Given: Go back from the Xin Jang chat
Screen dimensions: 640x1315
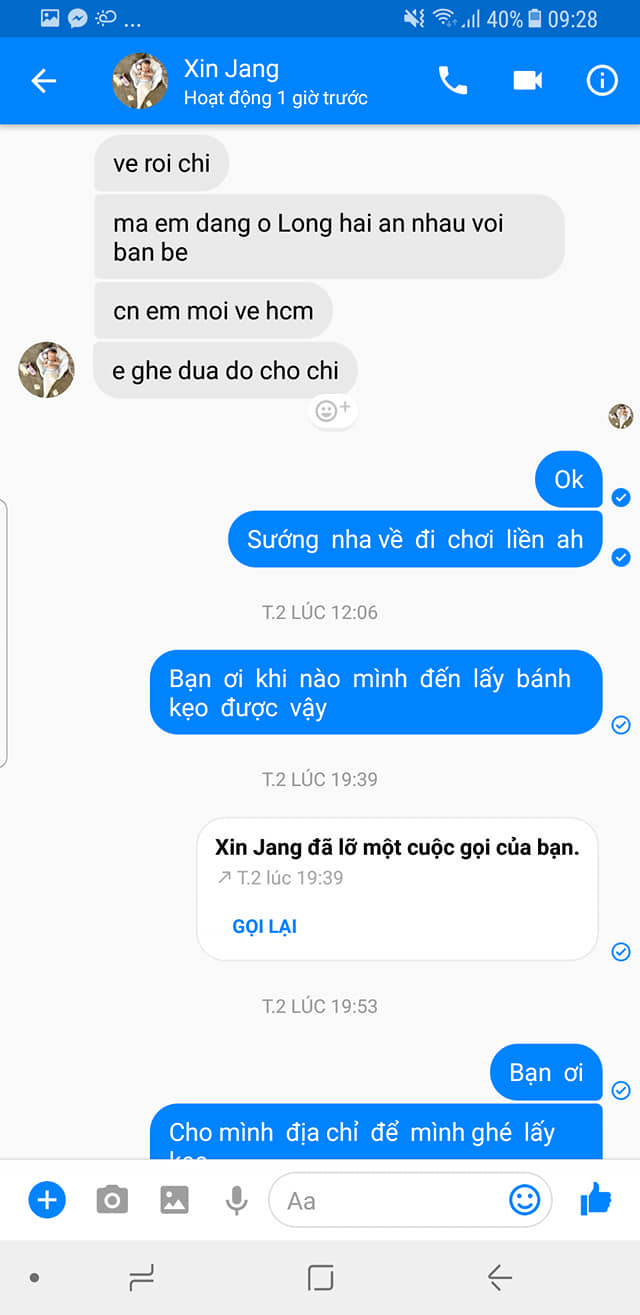Looking at the screenshot, I should [x=44, y=81].
